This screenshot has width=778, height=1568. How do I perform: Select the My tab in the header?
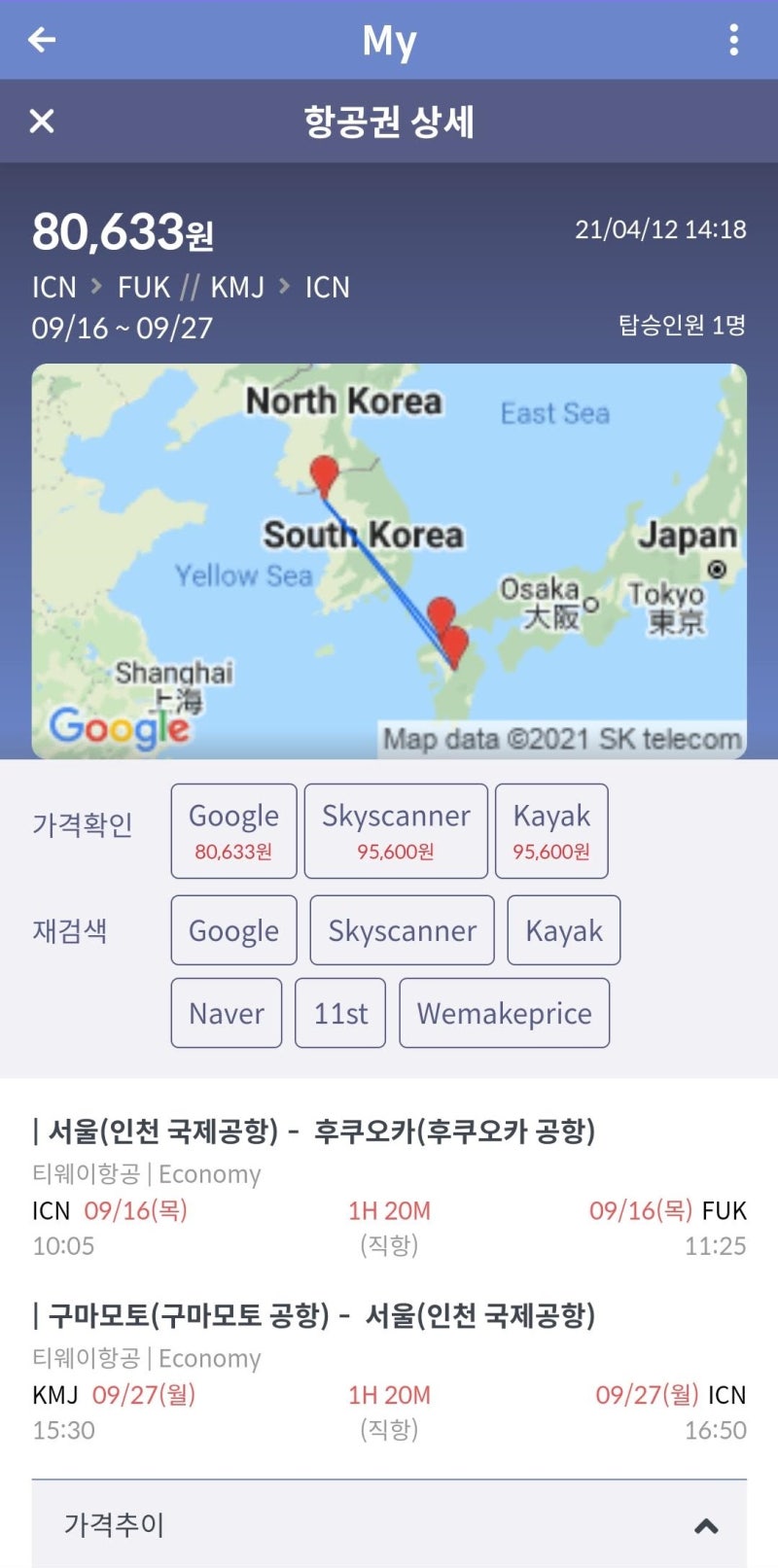point(389,40)
